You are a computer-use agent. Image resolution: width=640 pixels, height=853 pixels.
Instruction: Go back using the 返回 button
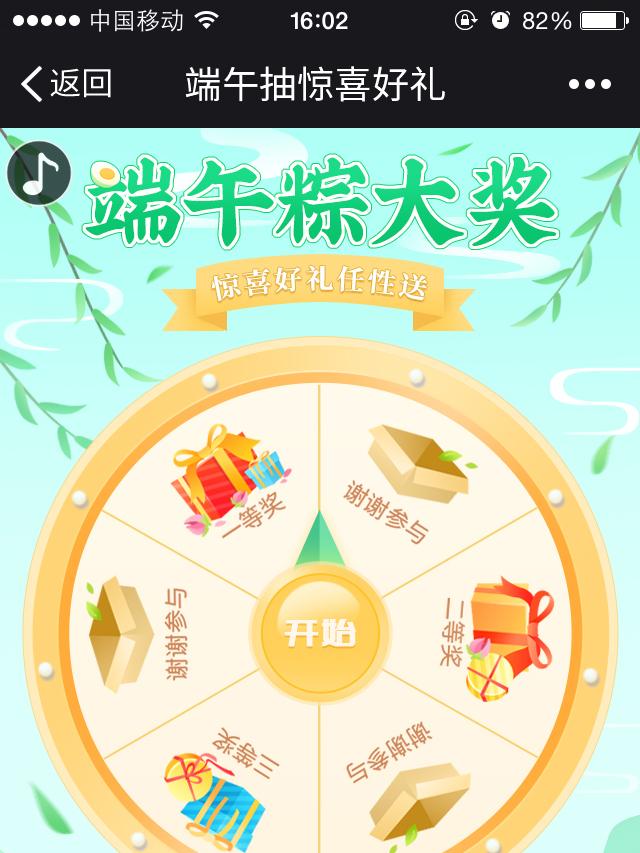click(66, 84)
